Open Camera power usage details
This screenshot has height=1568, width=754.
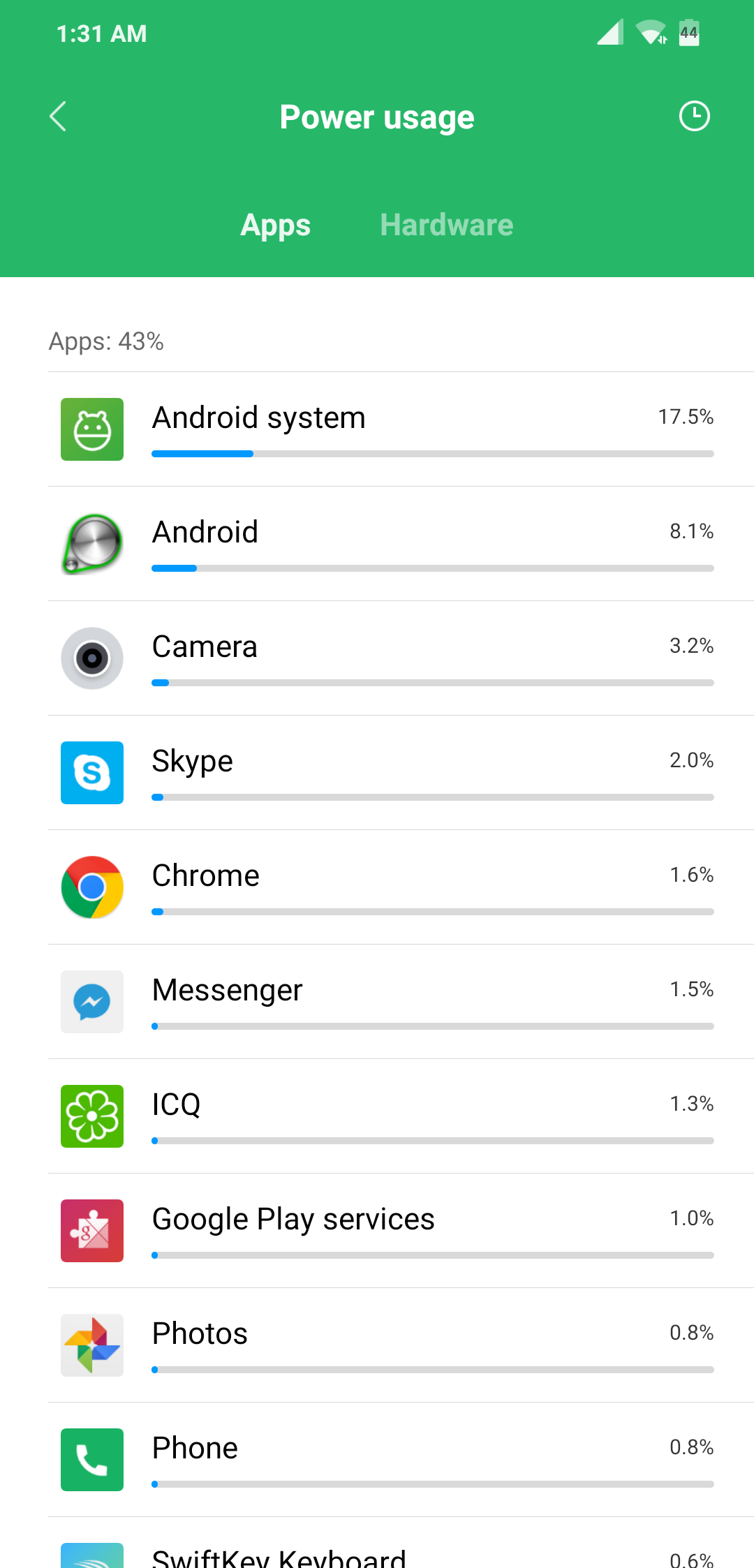point(401,658)
